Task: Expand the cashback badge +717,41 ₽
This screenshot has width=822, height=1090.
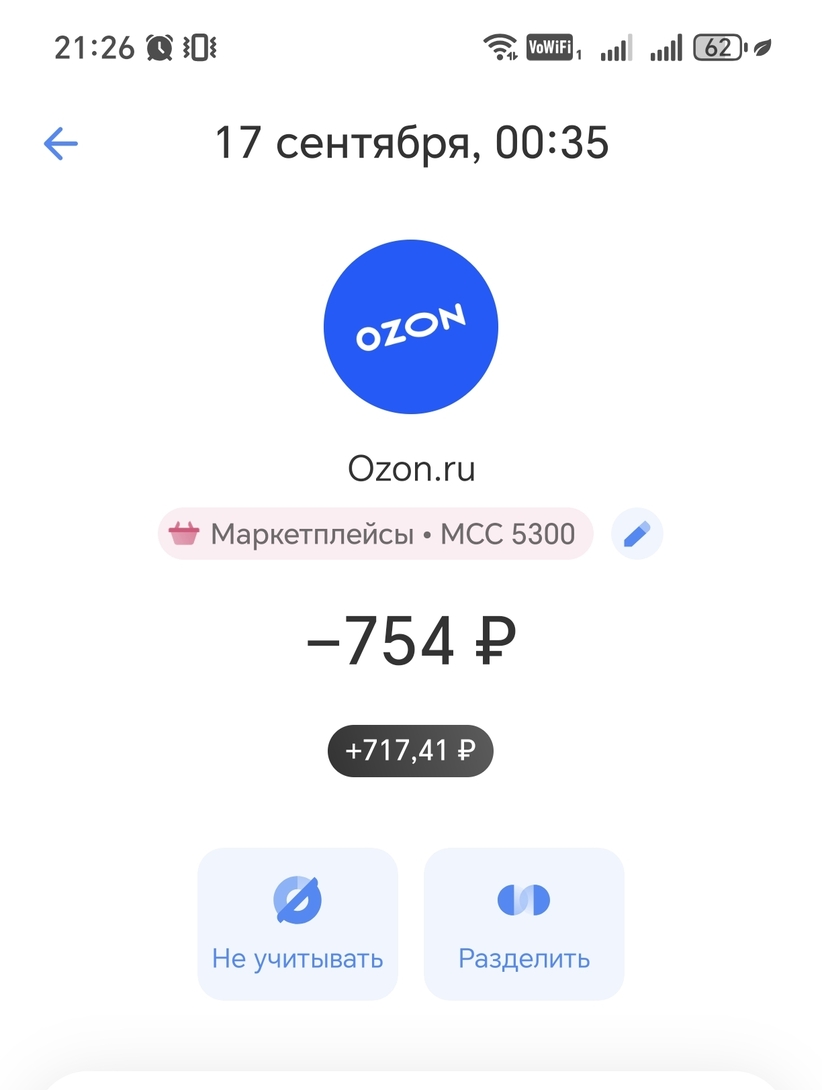Action: coord(410,751)
